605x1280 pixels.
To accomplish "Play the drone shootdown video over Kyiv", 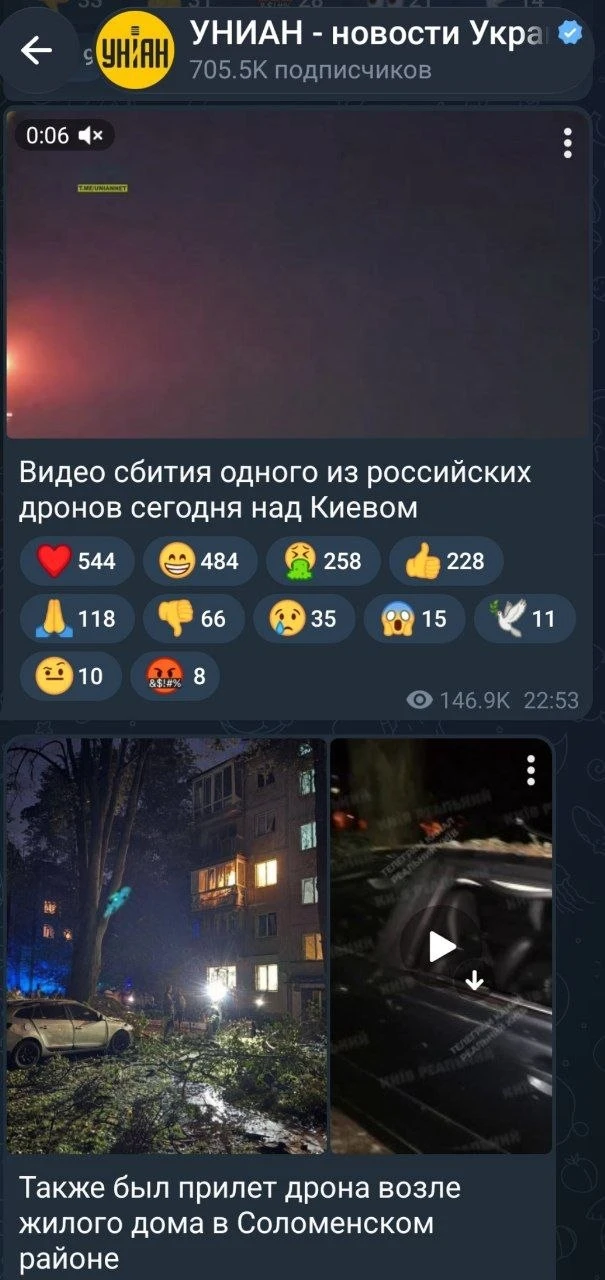I will (x=298, y=273).
